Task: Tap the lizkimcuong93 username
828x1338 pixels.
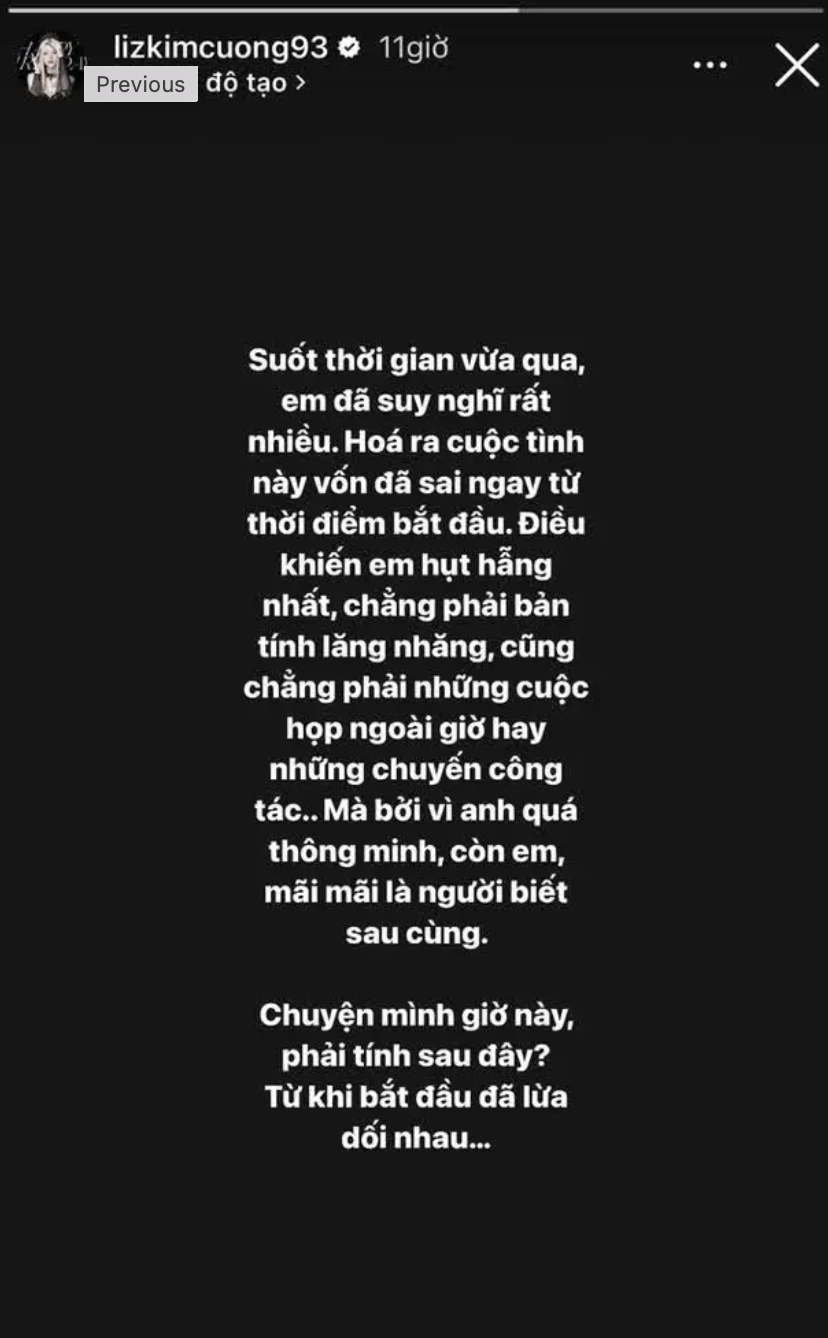Action: click(221, 47)
